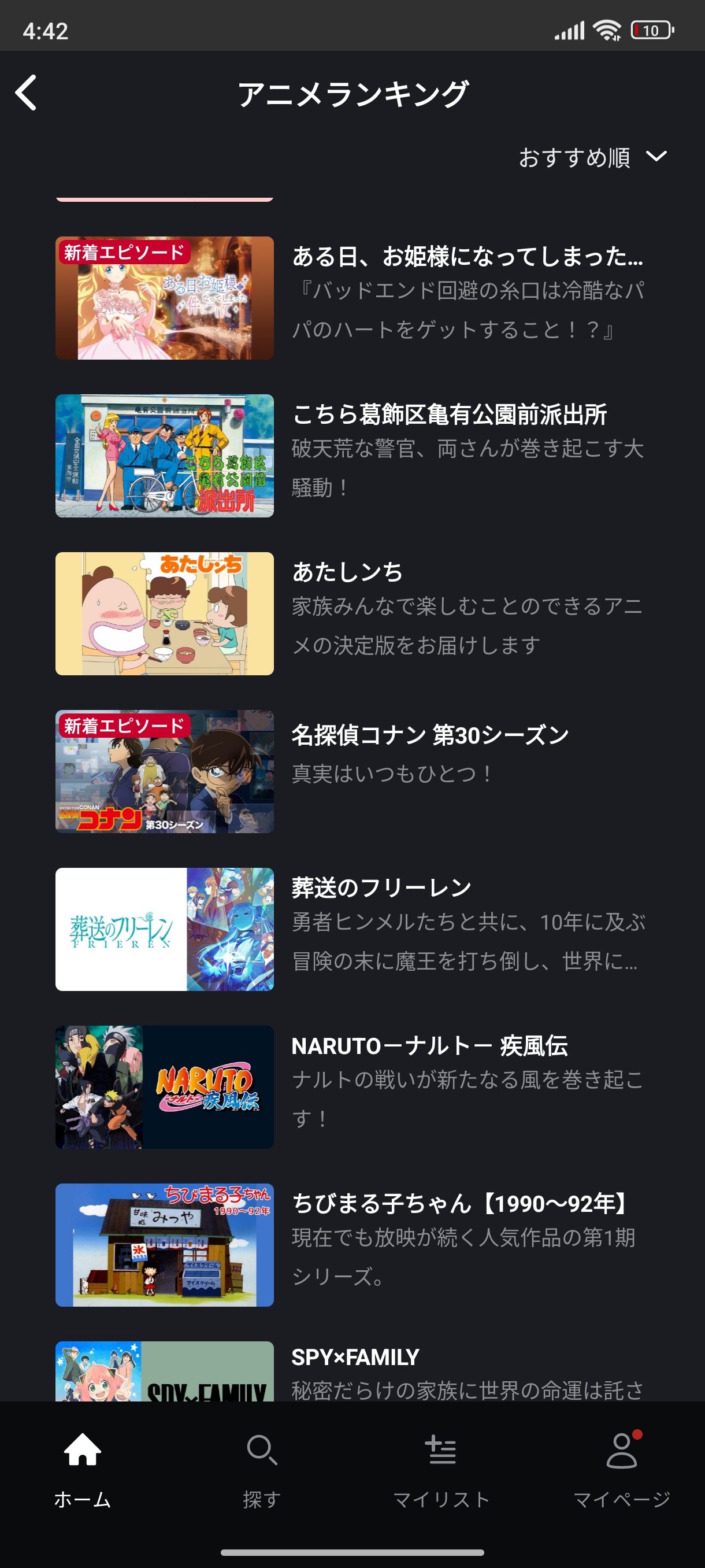View 名探偵コナン 第30シーズン details
This screenshot has height=1568, width=705.
pos(350,771)
